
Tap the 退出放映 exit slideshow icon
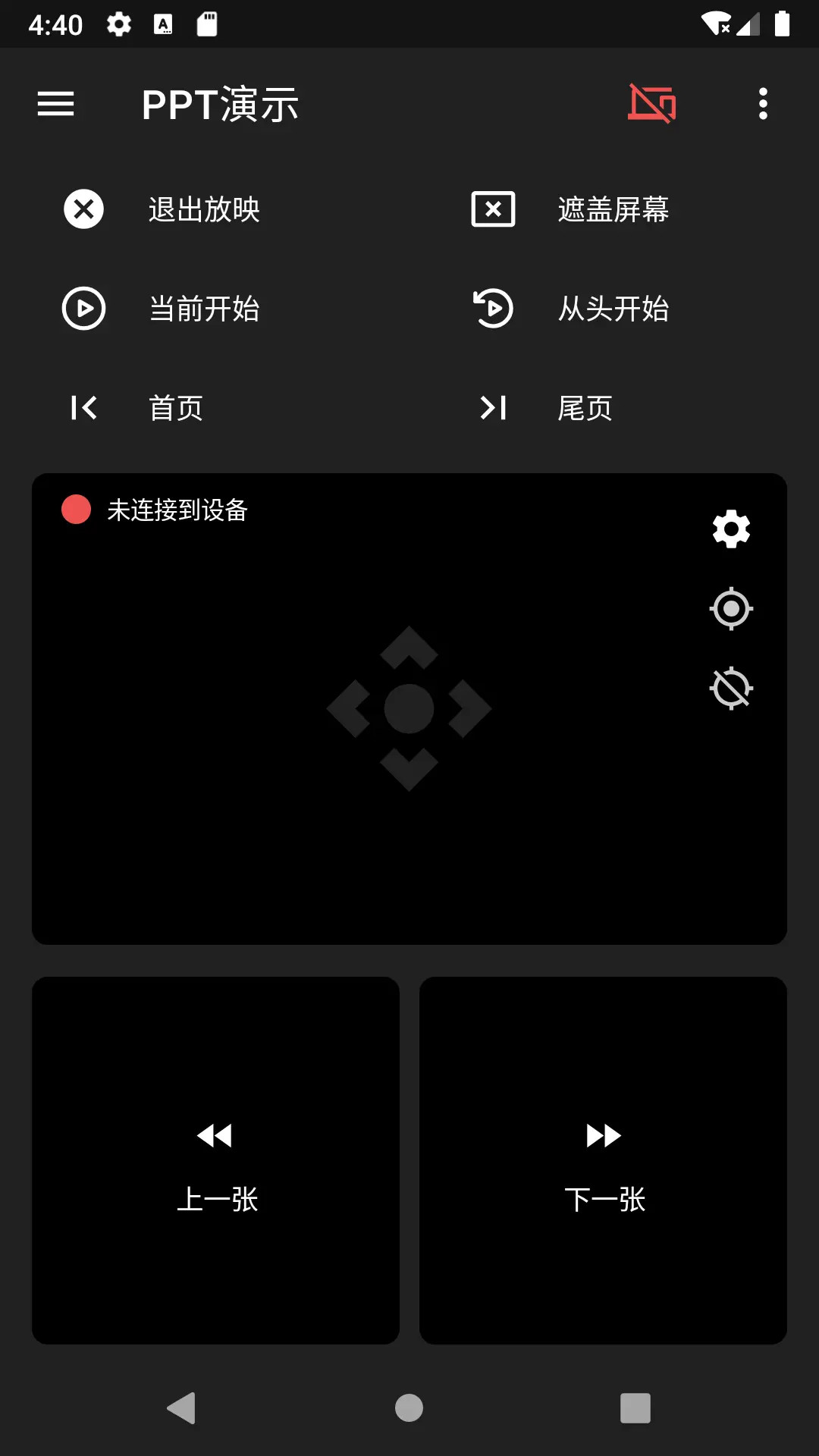[x=83, y=209]
